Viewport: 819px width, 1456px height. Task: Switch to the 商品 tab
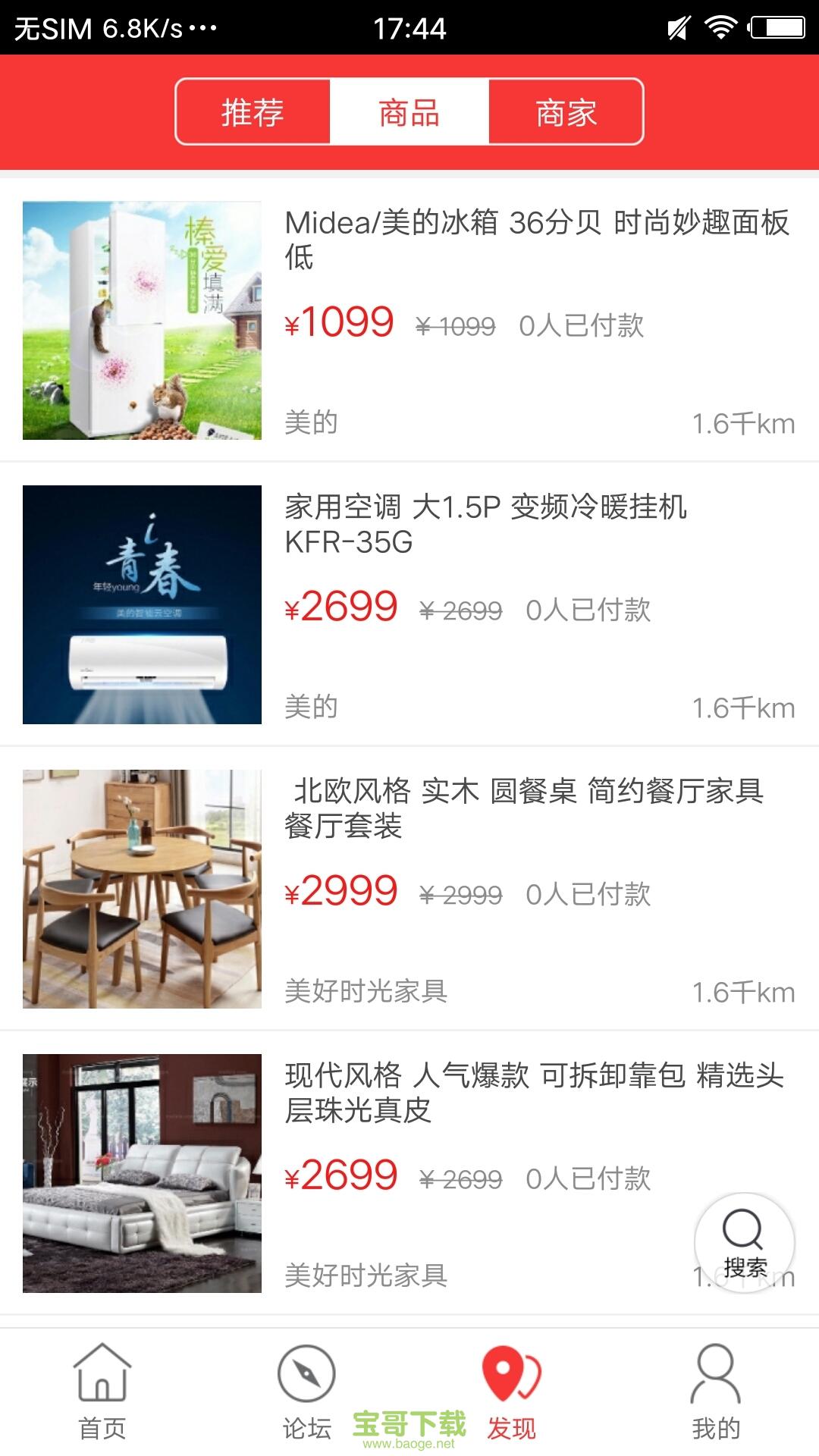click(x=408, y=111)
